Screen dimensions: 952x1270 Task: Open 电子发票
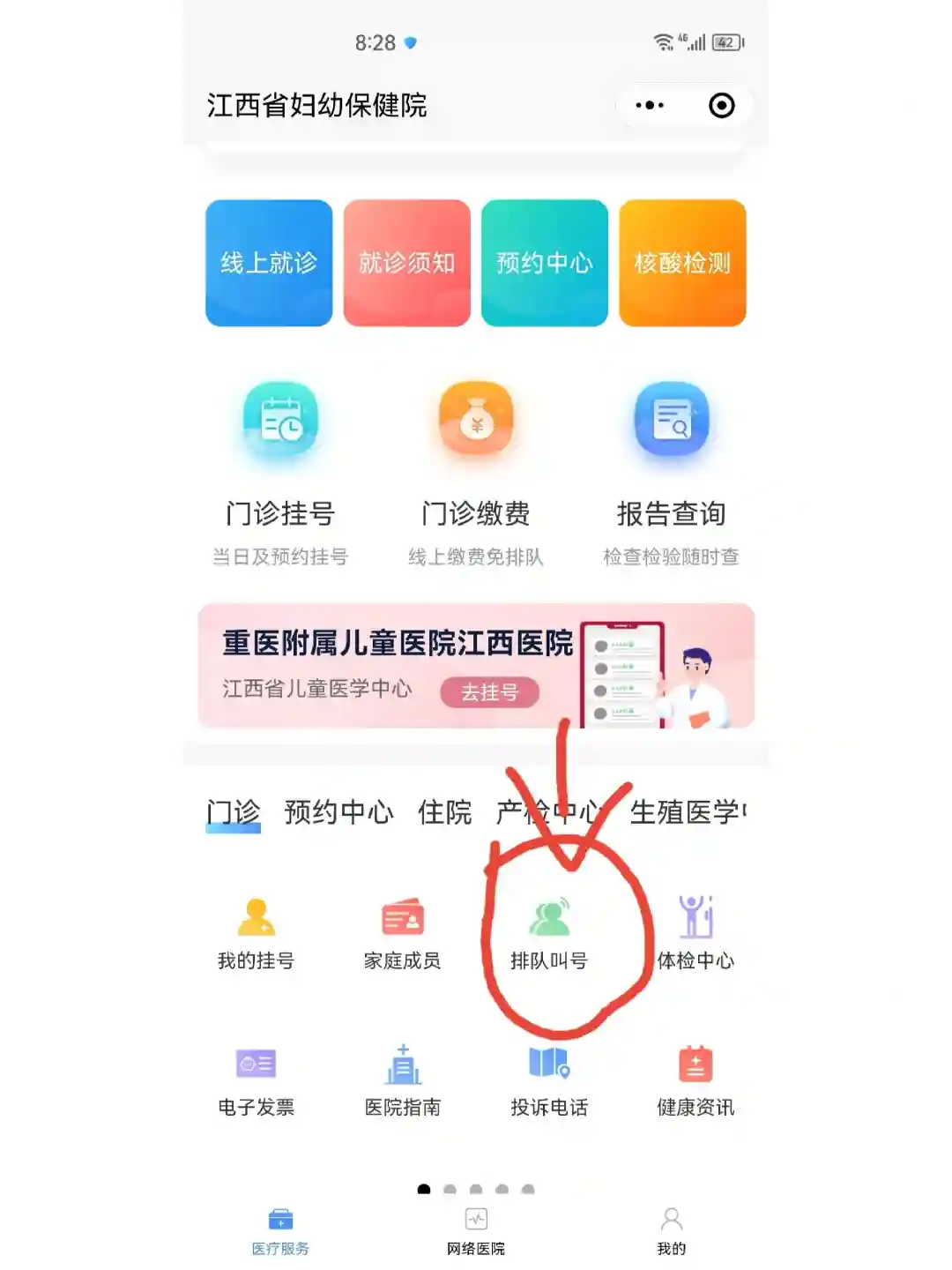pos(256,1080)
